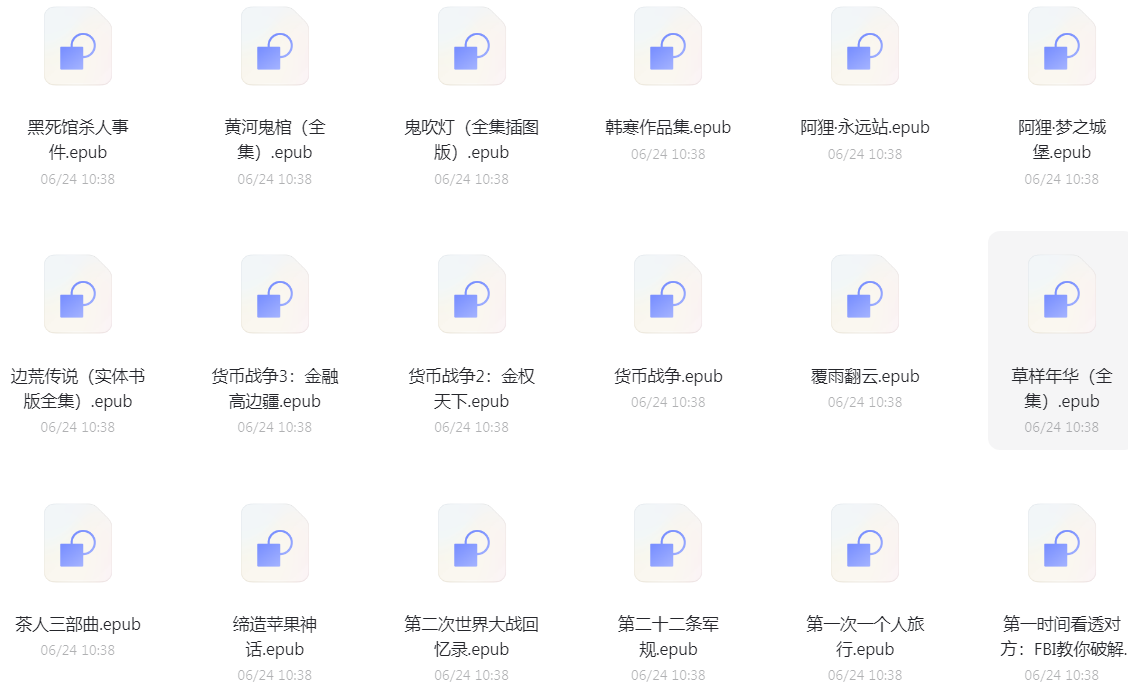Select 第一时间看透对方 FBI epub file
Screen dimensions: 1128x691
pyautogui.click(x=1062, y=543)
